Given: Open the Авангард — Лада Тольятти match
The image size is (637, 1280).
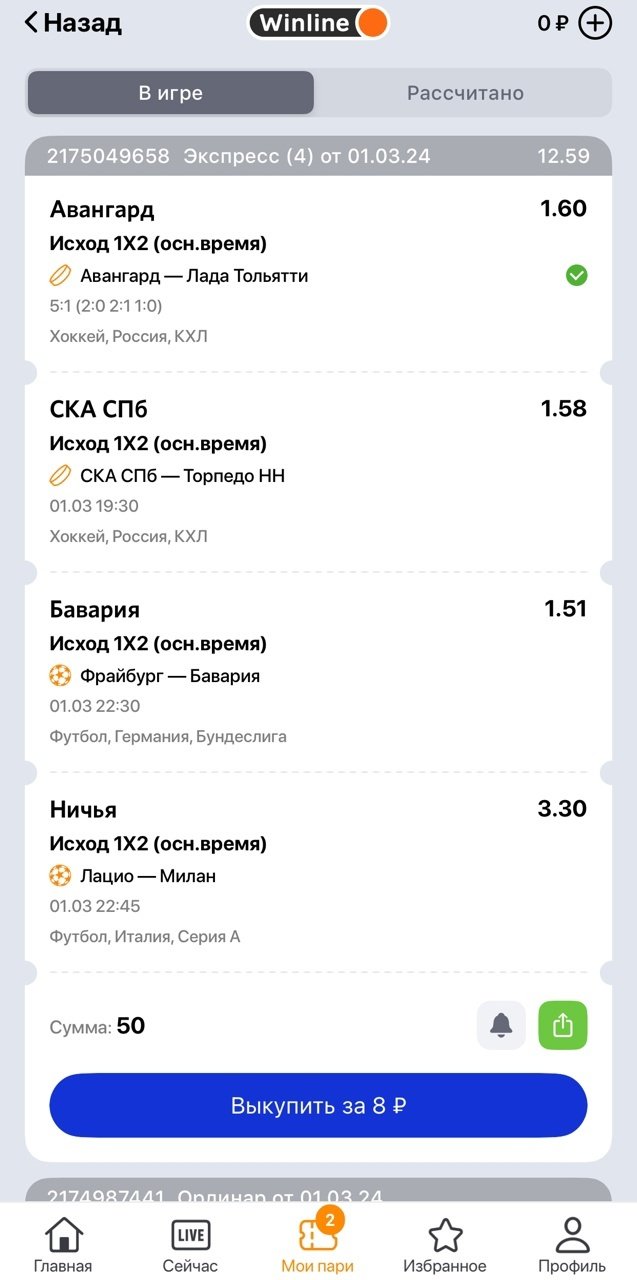Looking at the screenshot, I should pyautogui.click(x=194, y=276).
